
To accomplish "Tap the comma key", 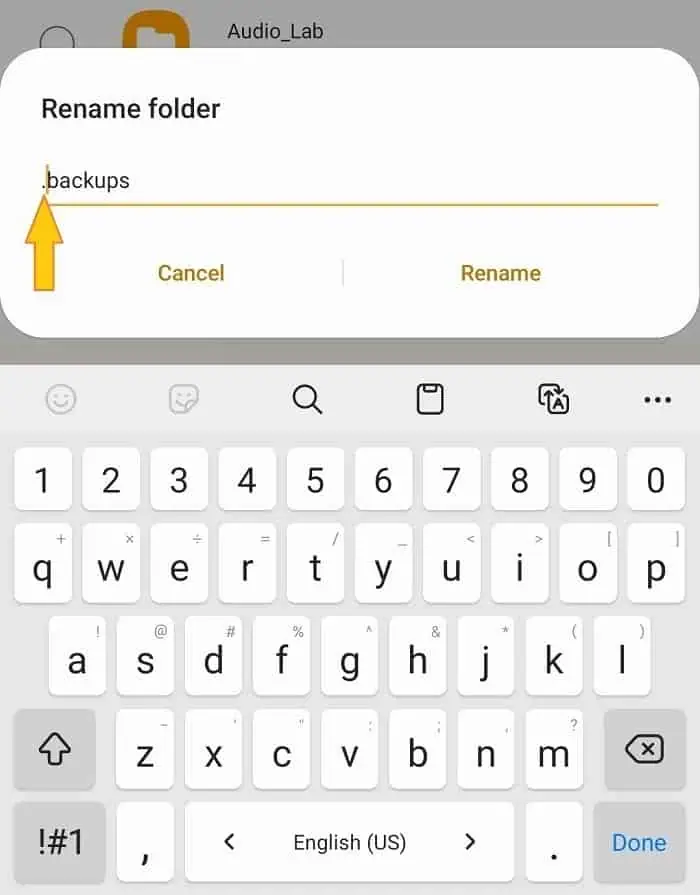I will tap(145, 842).
